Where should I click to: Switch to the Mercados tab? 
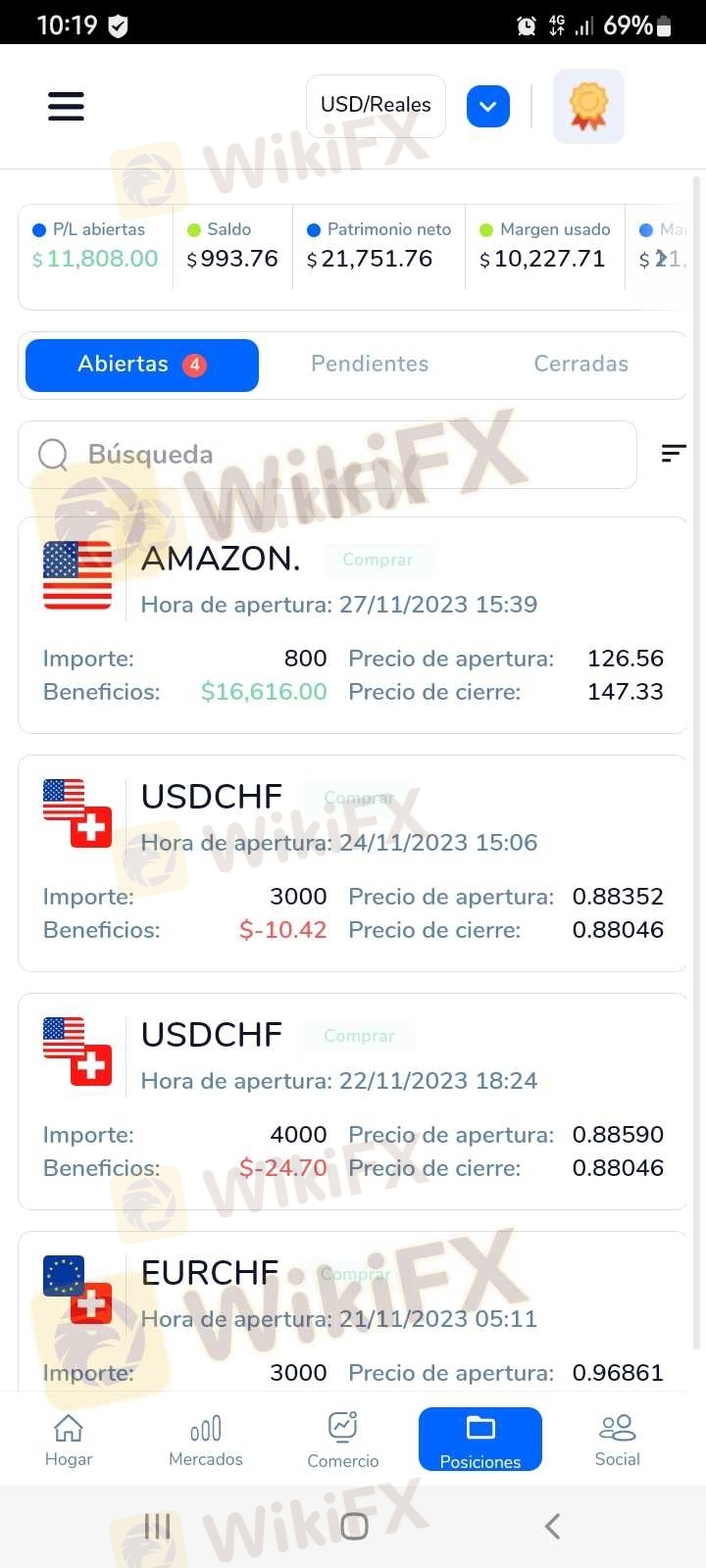pos(206,1439)
